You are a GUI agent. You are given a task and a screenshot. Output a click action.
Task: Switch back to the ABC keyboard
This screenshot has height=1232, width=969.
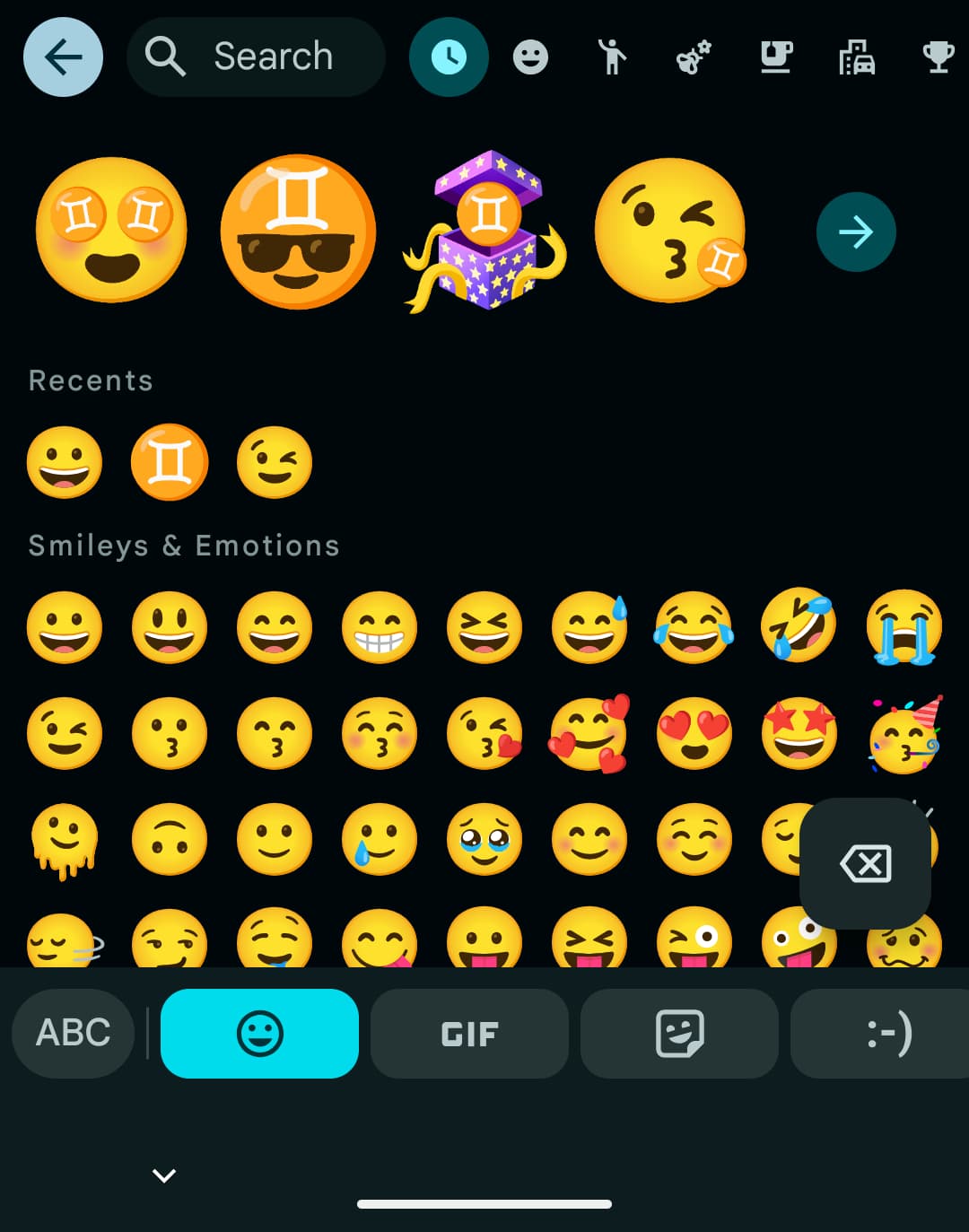click(74, 1033)
